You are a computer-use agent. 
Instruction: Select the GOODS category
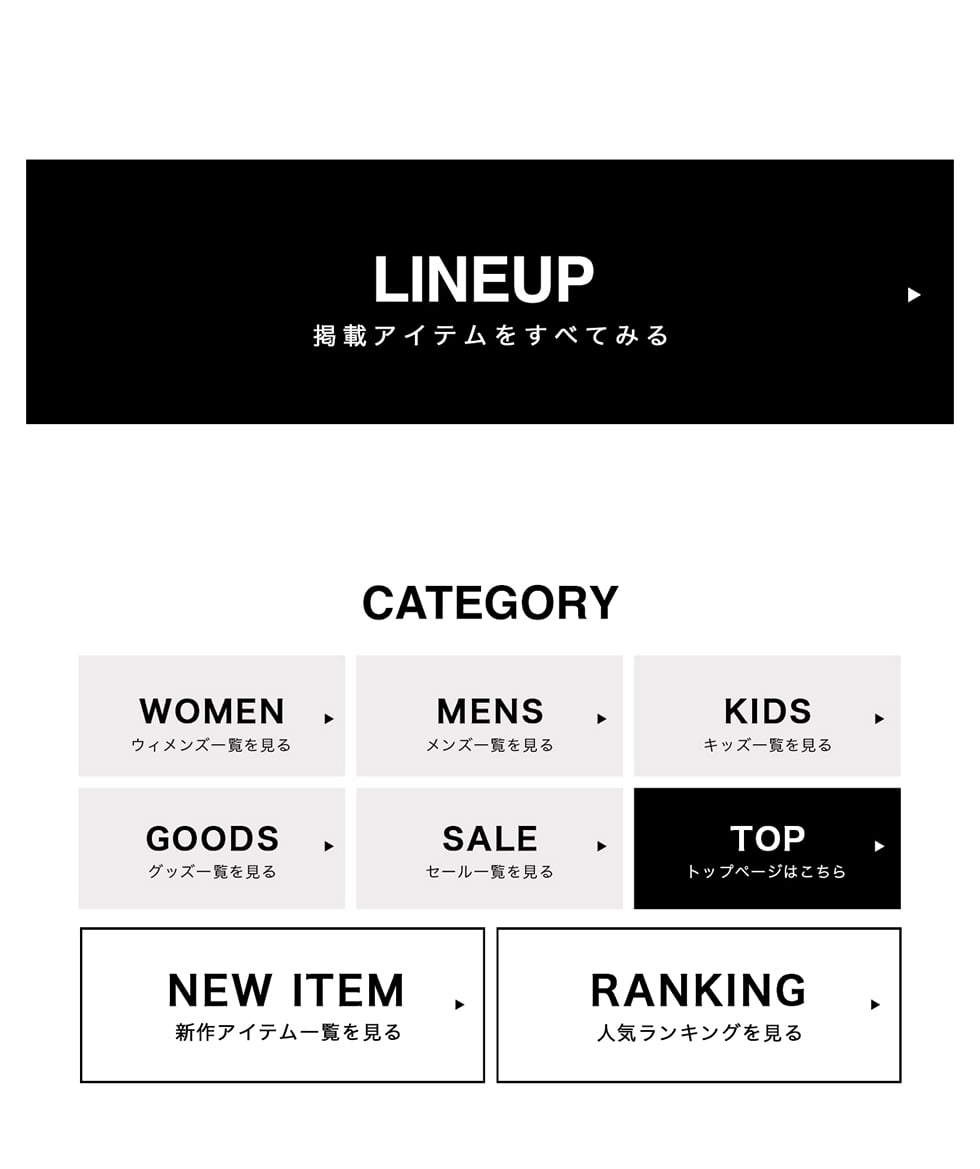[212, 848]
